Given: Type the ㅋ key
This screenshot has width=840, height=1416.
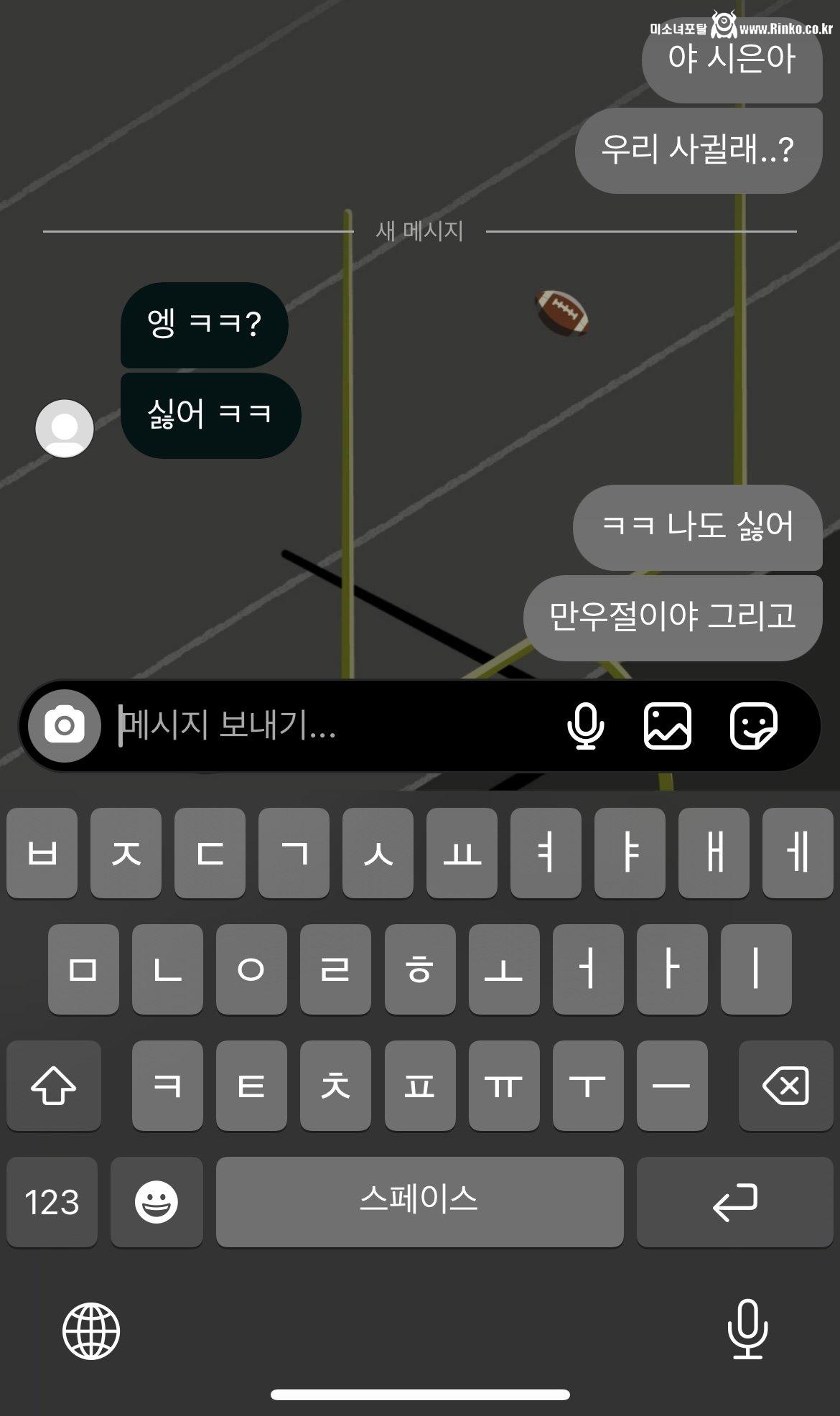Looking at the screenshot, I should point(167,1085).
